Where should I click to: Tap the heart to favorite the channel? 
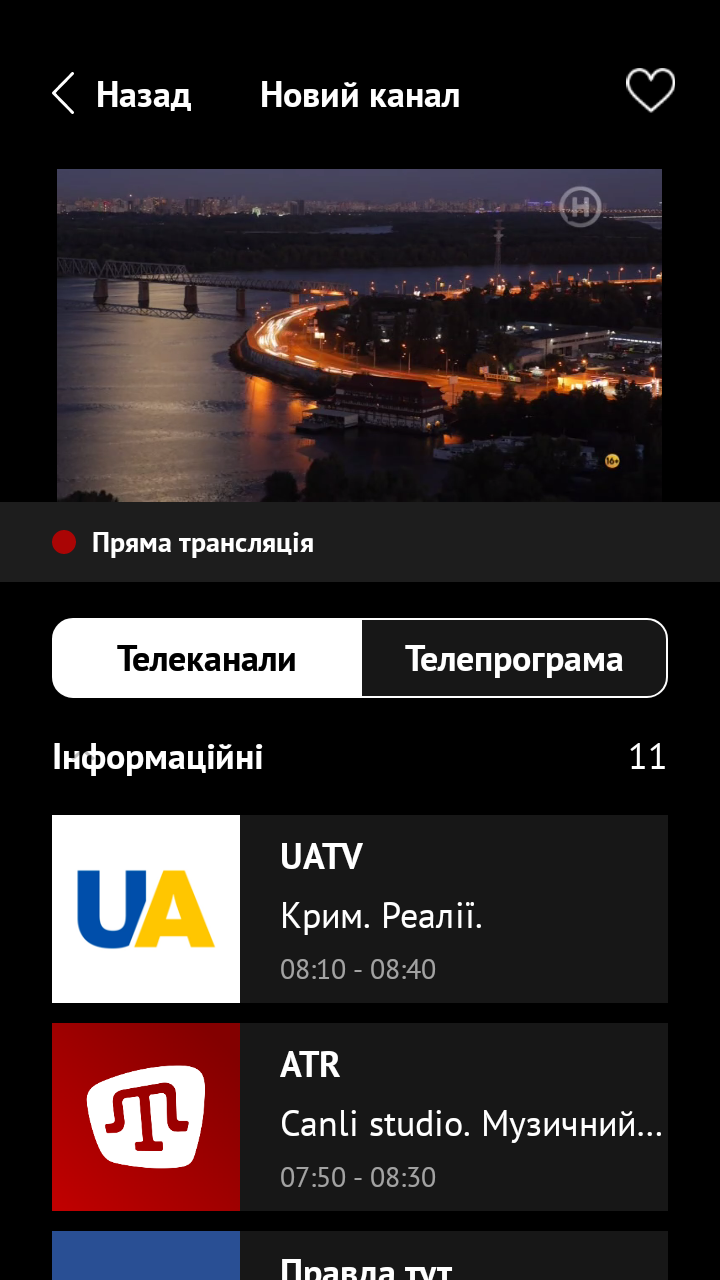click(649, 89)
